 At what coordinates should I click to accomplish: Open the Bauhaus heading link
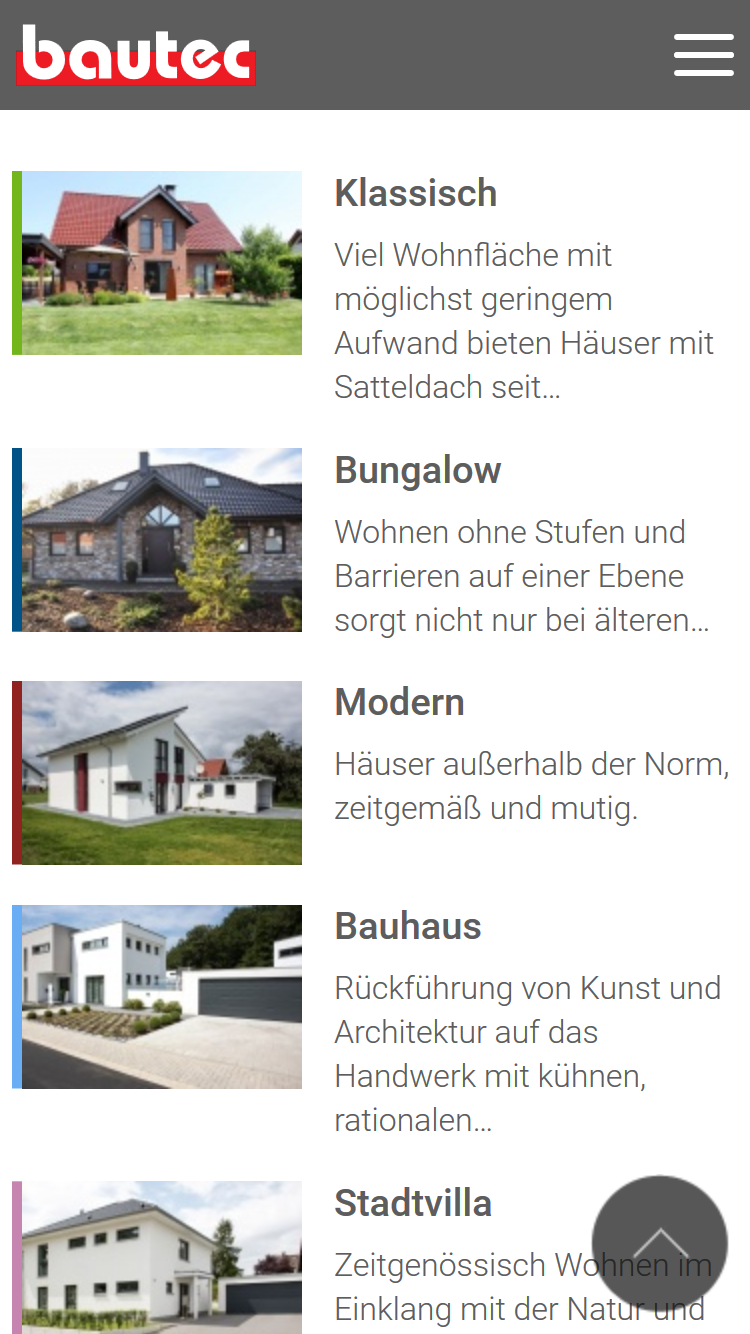tap(408, 926)
